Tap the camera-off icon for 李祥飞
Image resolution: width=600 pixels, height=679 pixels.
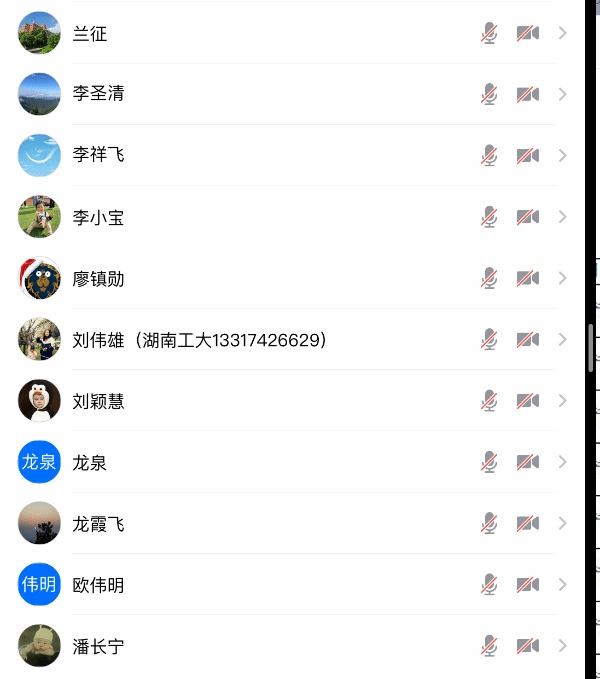point(527,156)
